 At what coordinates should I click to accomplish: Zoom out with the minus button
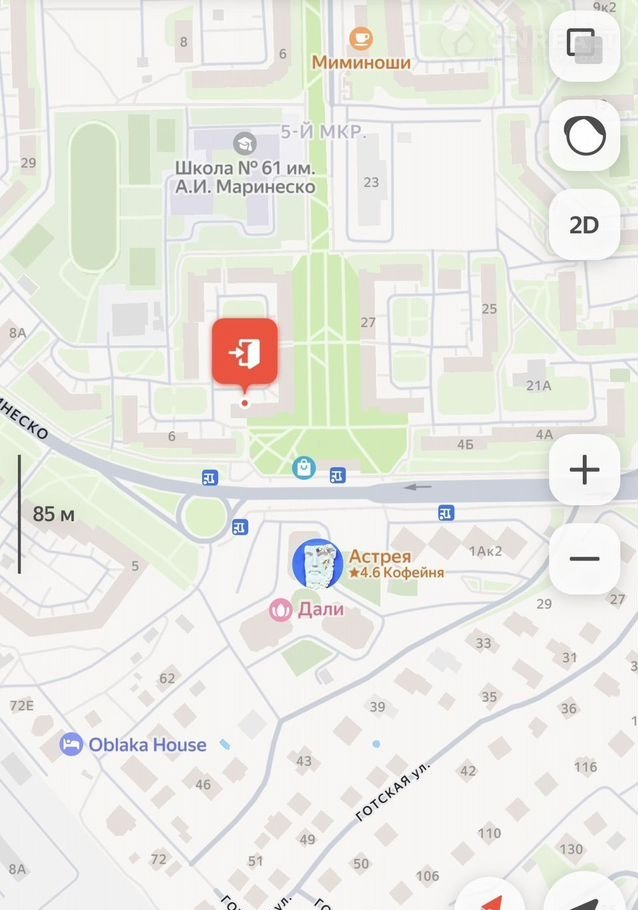(584, 559)
